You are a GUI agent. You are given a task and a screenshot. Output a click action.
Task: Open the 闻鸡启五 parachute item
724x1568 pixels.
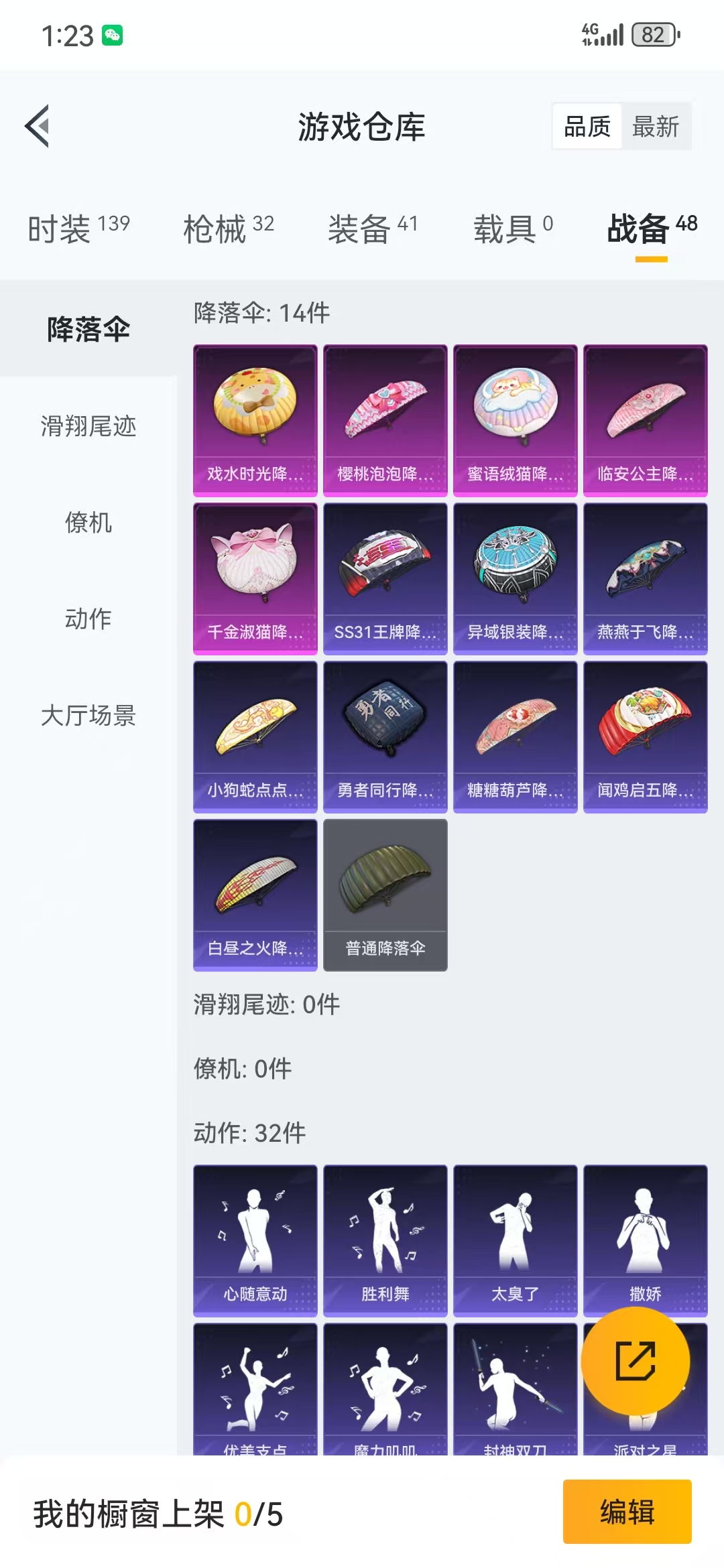point(646,737)
